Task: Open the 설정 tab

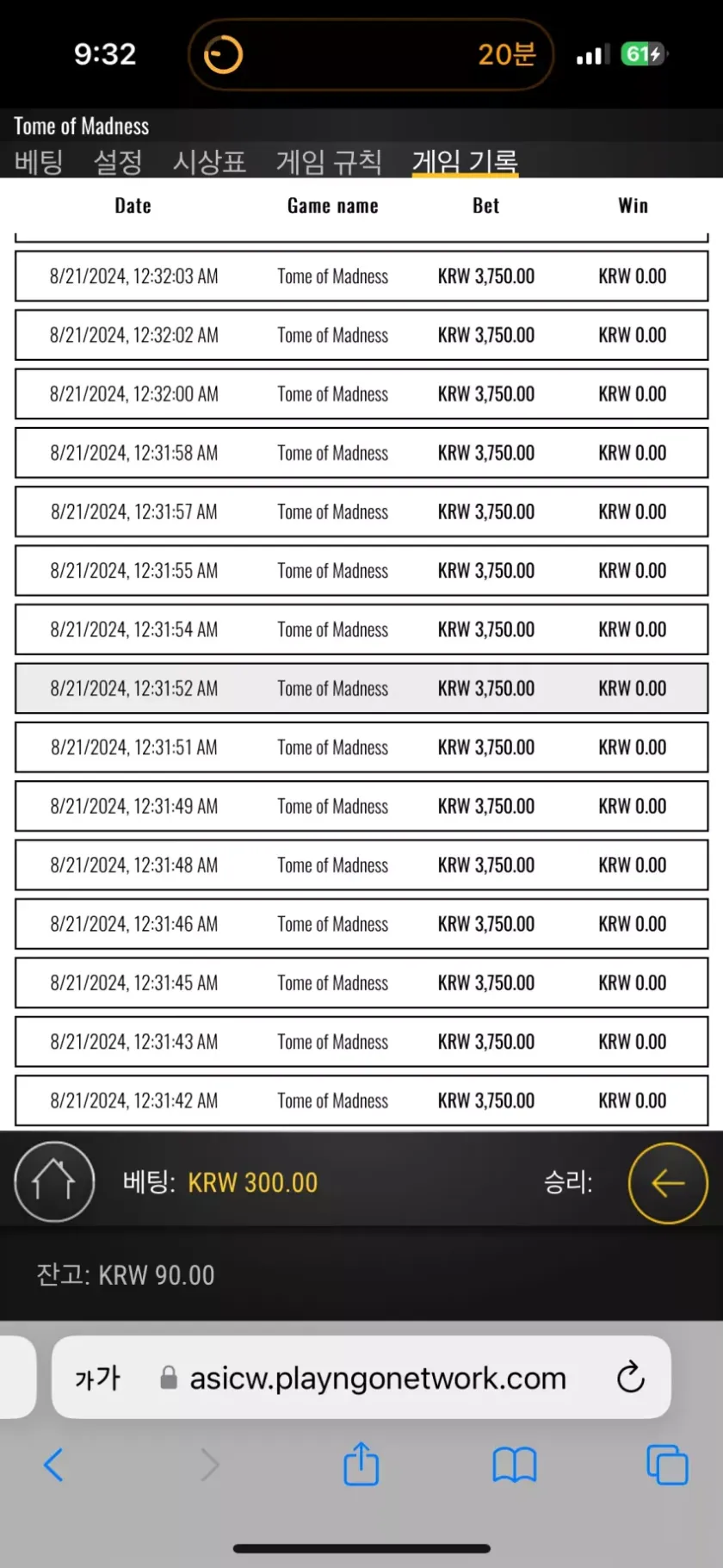Action: pos(118,161)
